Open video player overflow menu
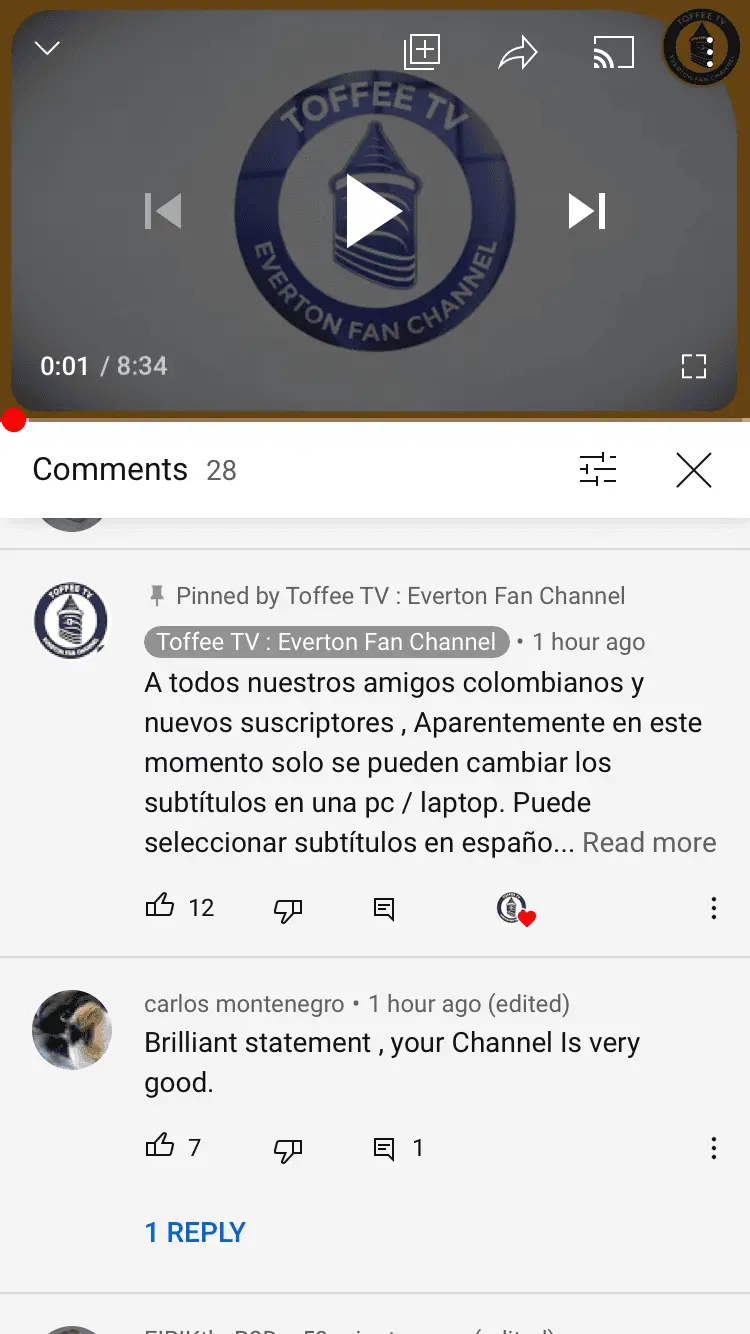 click(x=709, y=50)
